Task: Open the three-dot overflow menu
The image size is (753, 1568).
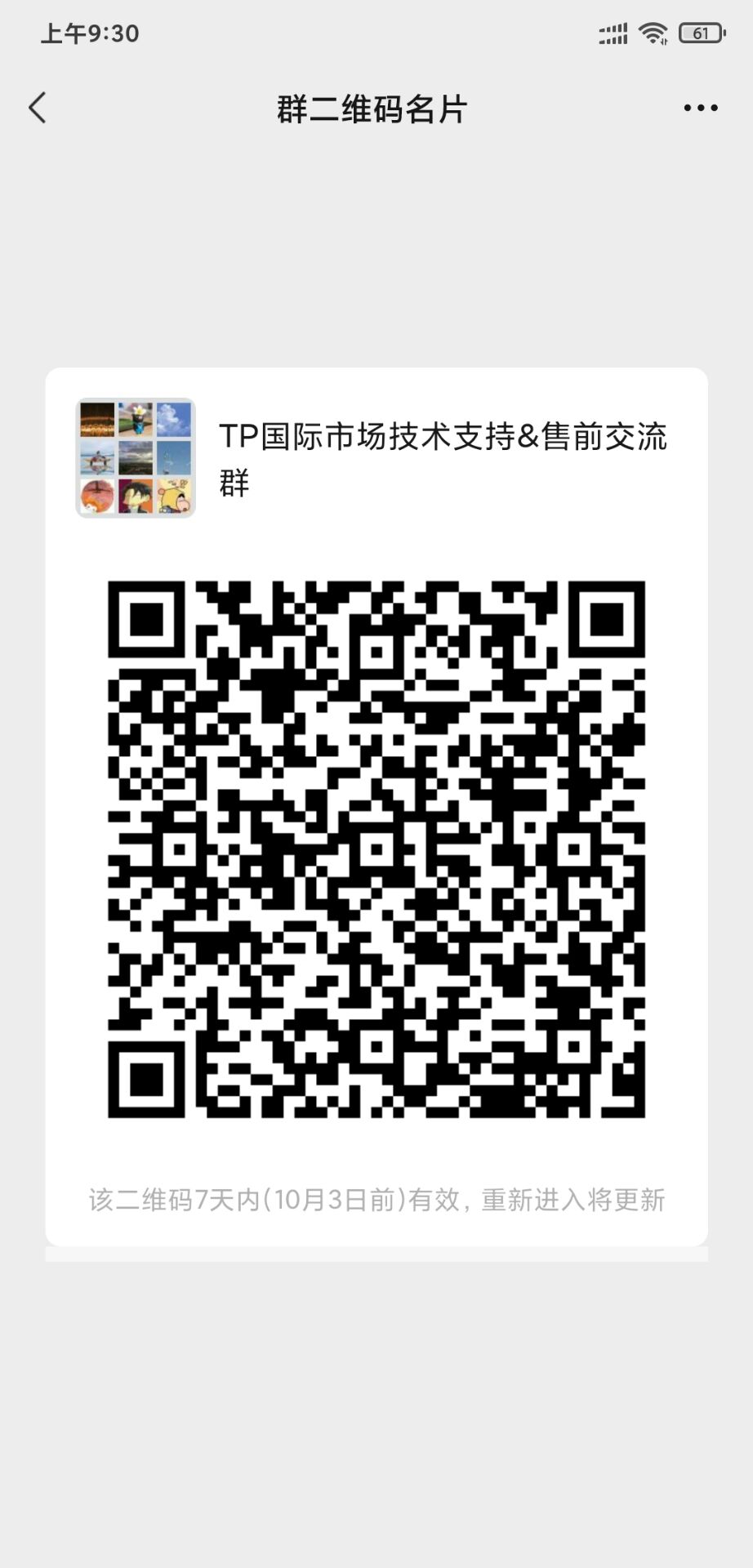Action: [x=700, y=108]
